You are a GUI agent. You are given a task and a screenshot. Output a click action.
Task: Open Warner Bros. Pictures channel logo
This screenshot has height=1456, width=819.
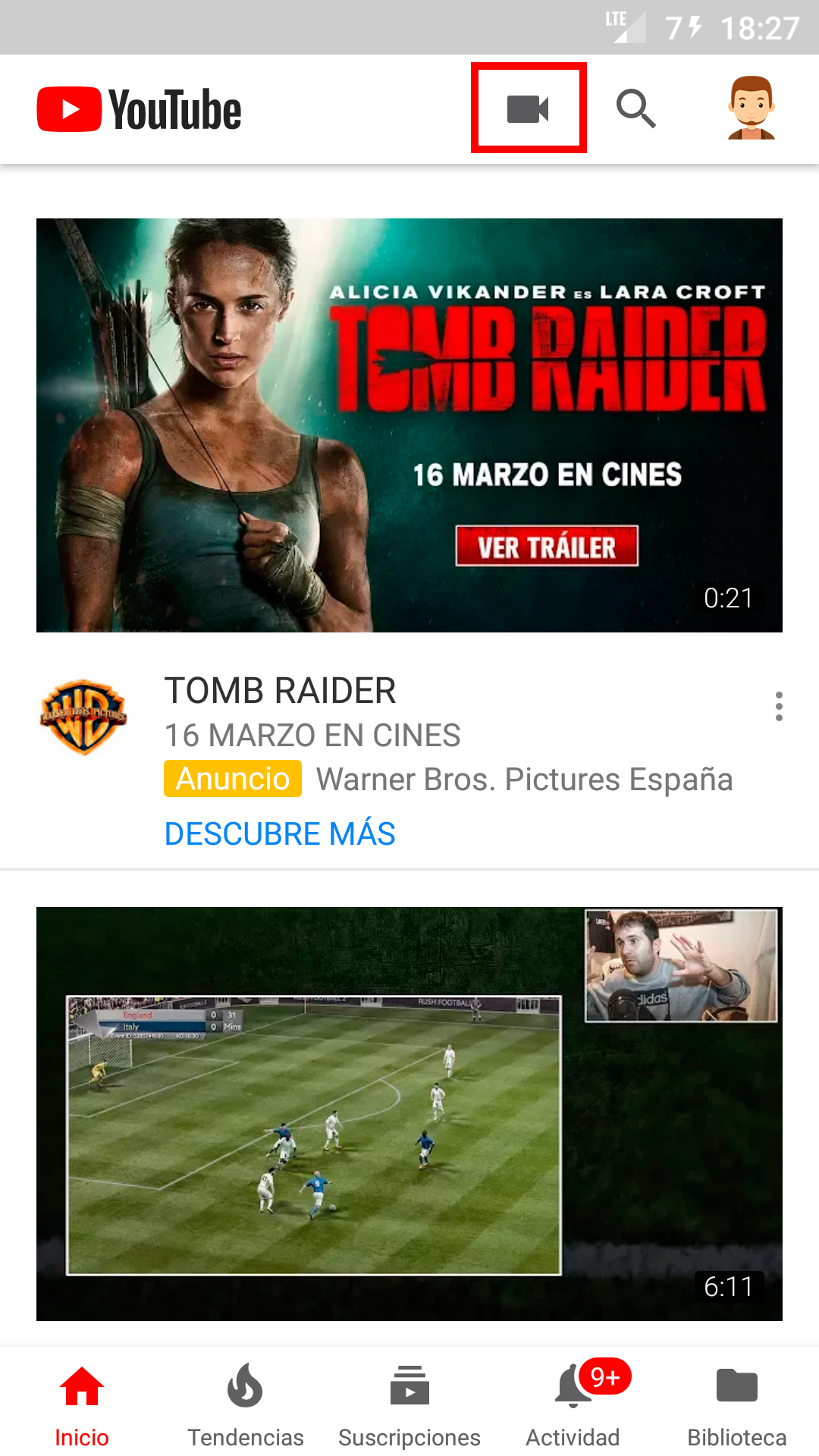click(83, 717)
